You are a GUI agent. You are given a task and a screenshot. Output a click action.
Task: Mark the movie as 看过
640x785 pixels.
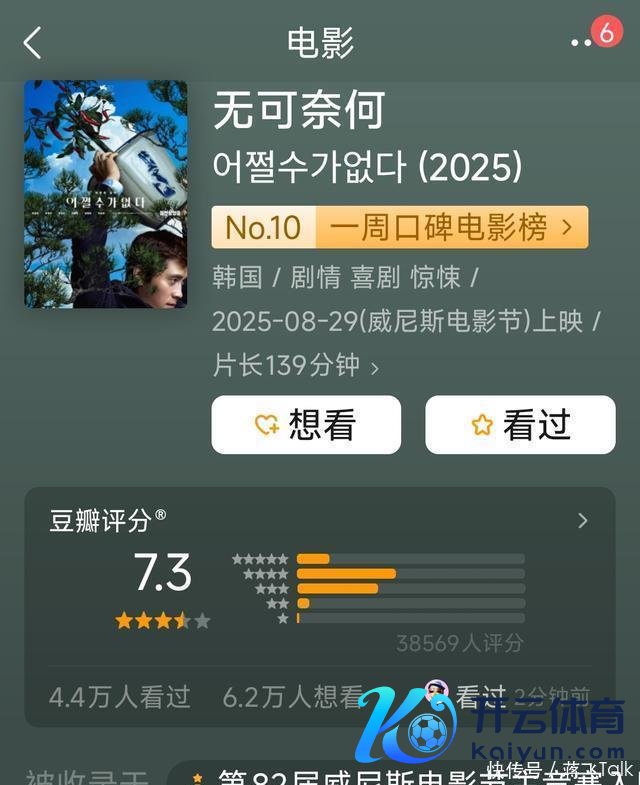pyautogui.click(x=520, y=425)
